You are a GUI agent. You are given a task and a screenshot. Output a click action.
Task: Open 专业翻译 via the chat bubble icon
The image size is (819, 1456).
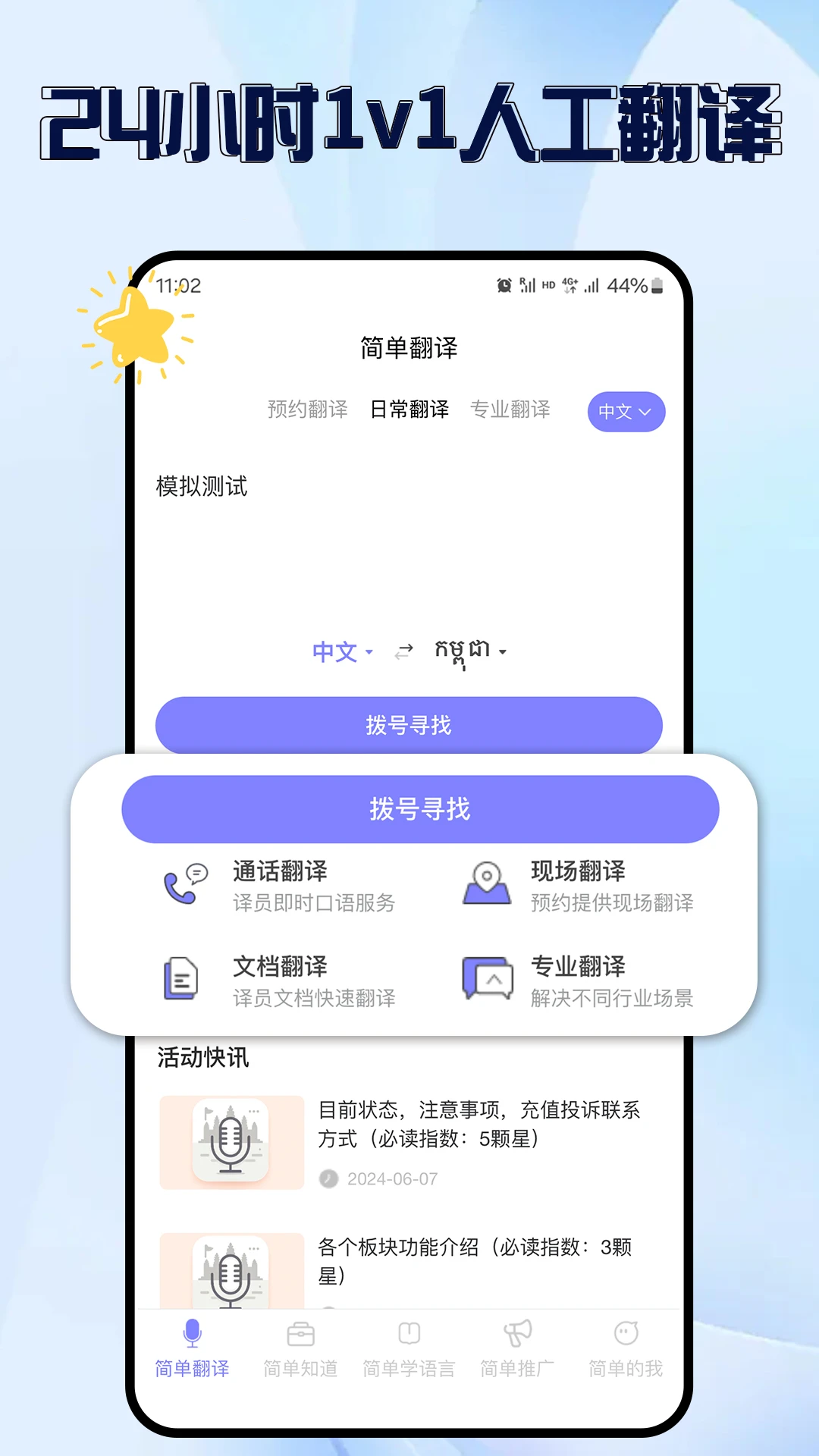[x=488, y=980]
